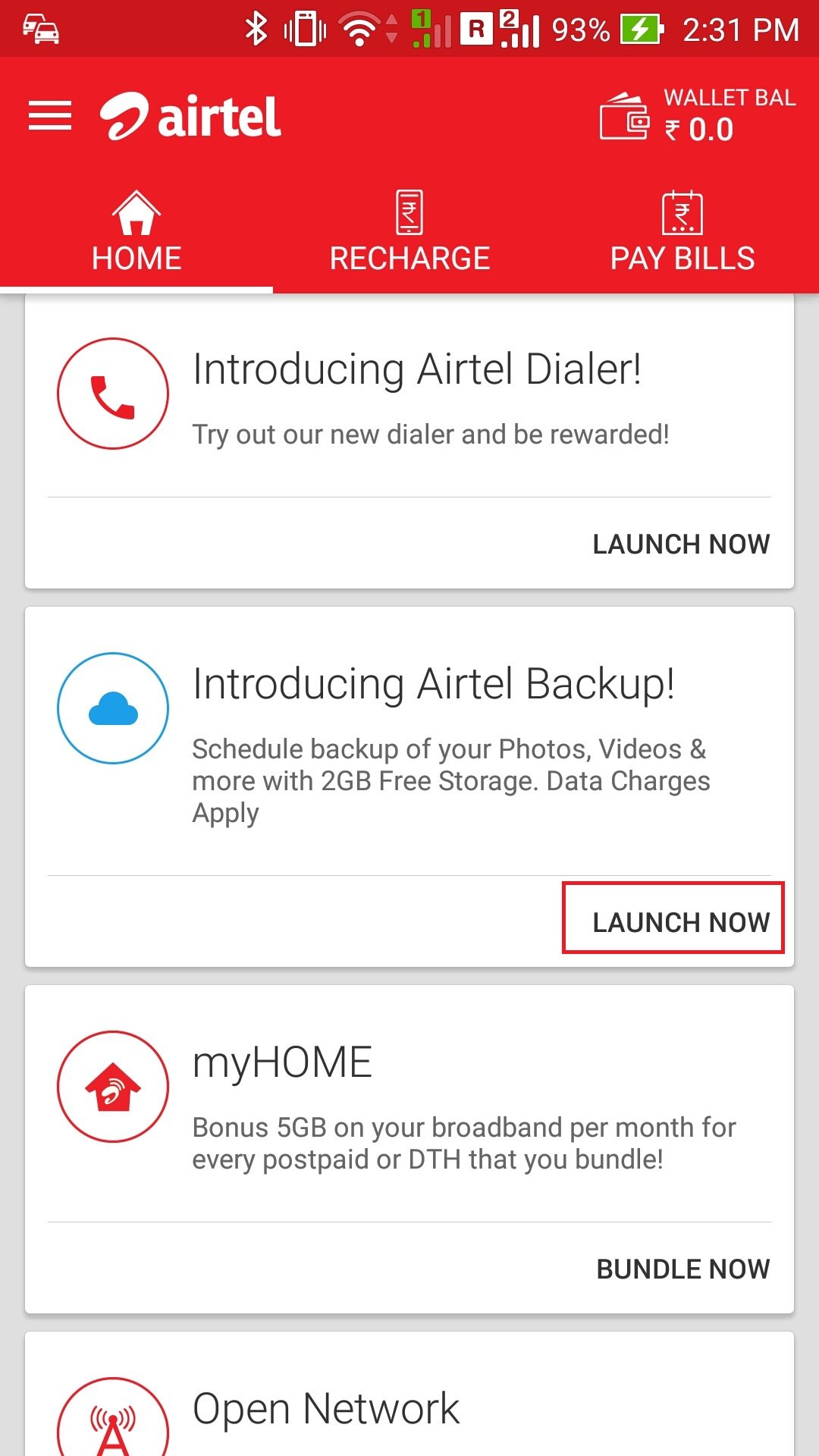The width and height of the screenshot is (819, 1456).
Task: Launch Airtel Backup now
Action: pos(680,921)
